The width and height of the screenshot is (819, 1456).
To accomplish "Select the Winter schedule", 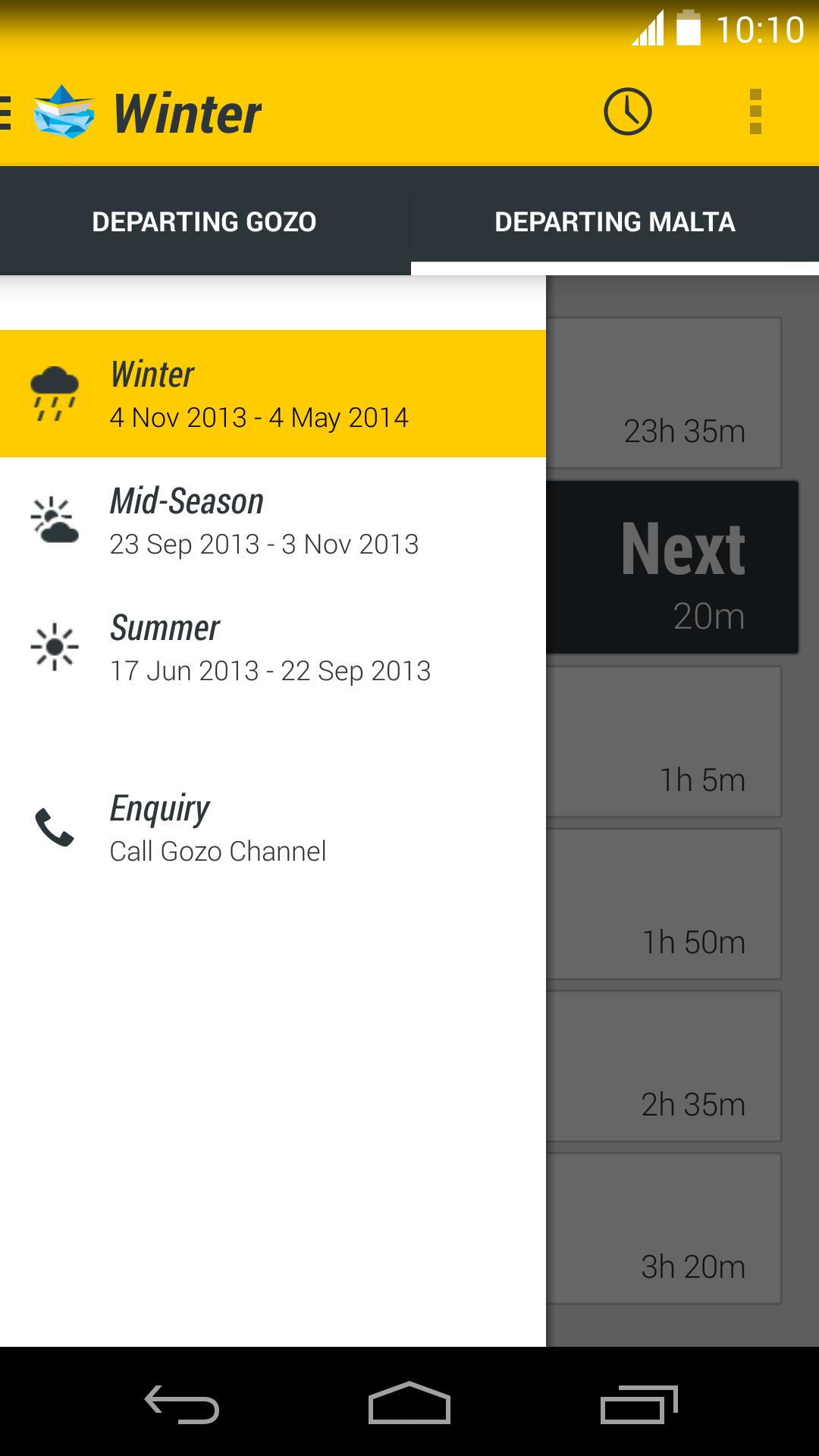I will coord(272,394).
